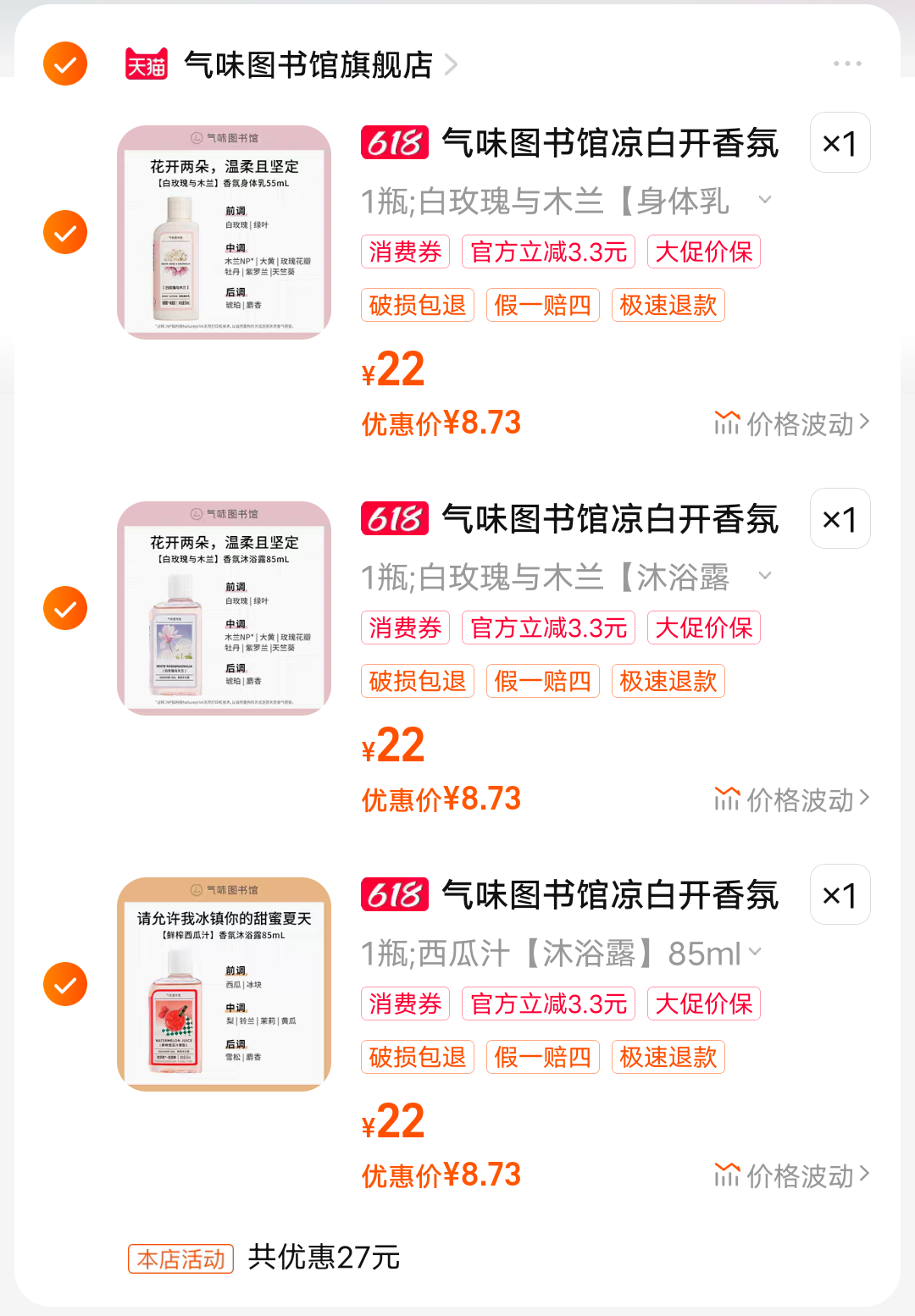
Task: Deselect the 白玫瑰与木兰 身体乳 item
Action: pyautogui.click(x=65, y=233)
